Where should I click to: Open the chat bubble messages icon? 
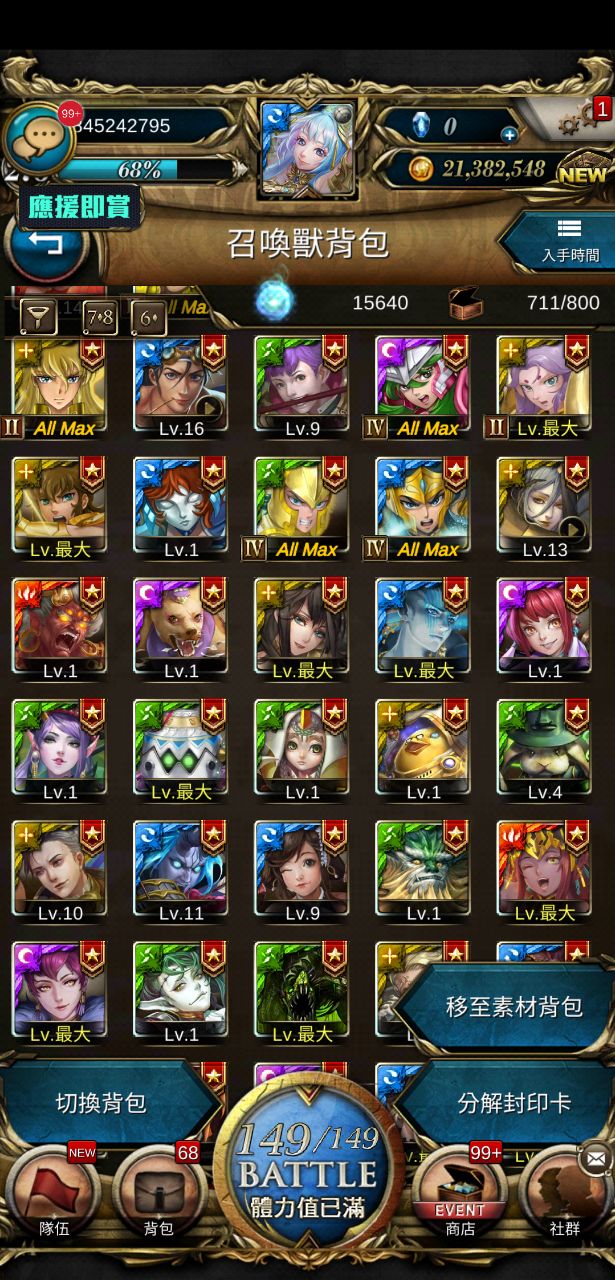[x=40, y=140]
